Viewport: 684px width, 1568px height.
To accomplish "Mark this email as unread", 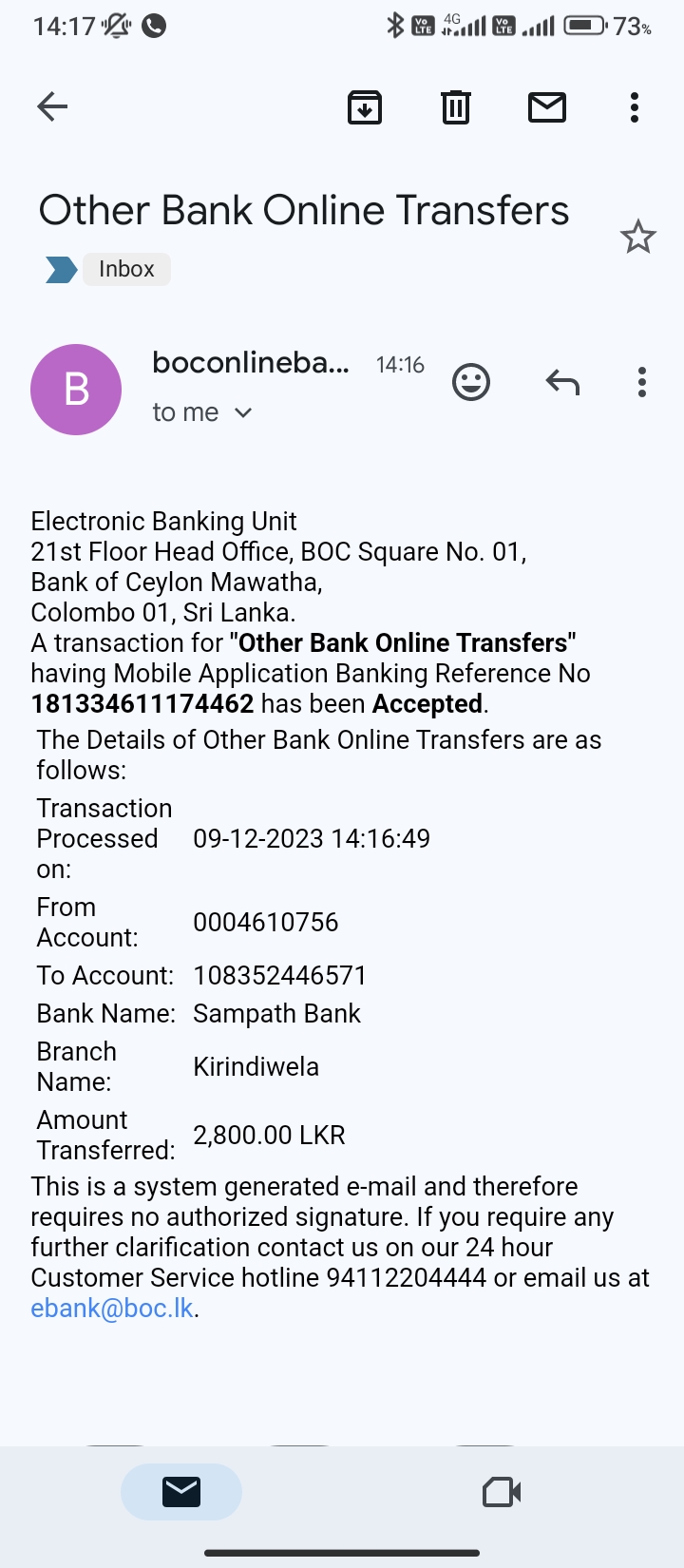I will (x=547, y=107).
